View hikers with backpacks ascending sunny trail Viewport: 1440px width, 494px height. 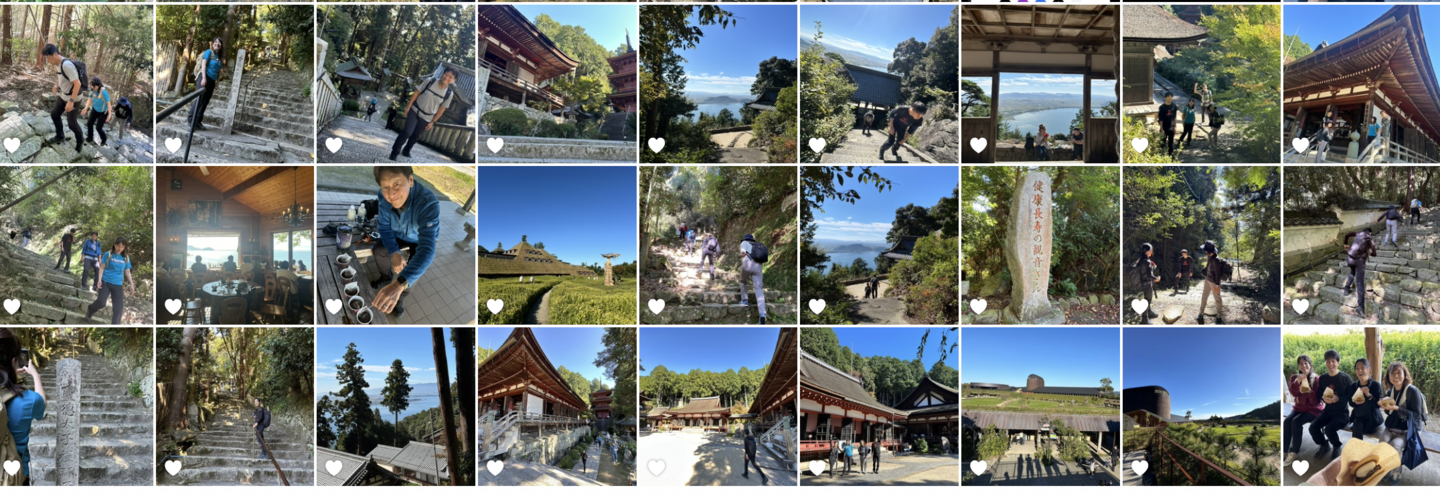click(x=717, y=245)
